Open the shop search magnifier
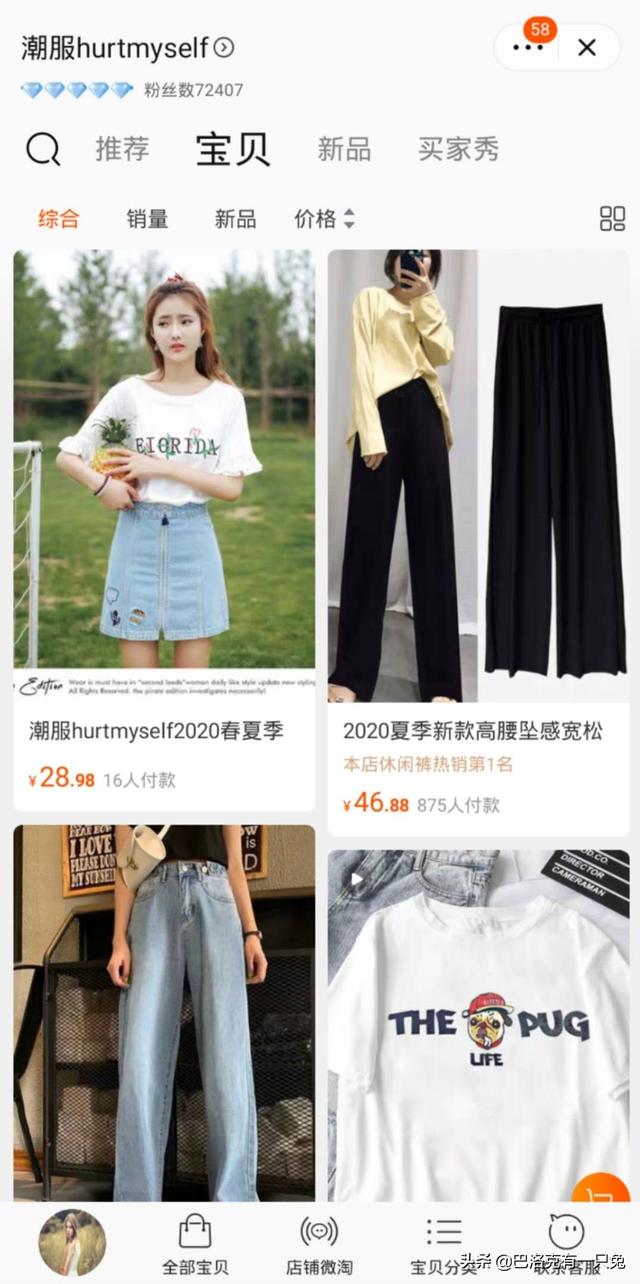Image resolution: width=640 pixels, height=1284 pixels. (43, 151)
